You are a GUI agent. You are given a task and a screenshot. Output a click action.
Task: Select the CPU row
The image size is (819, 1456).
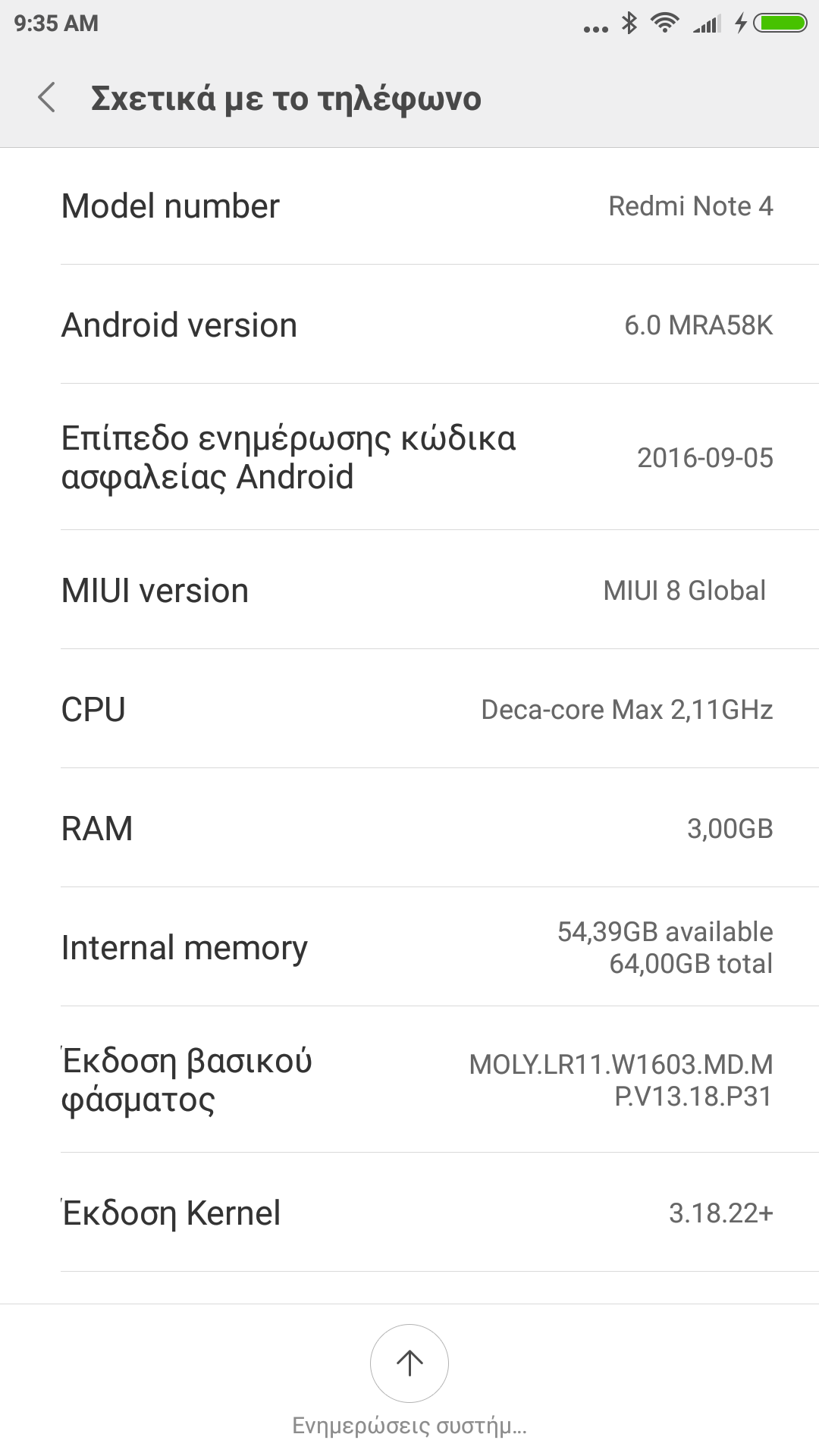click(x=409, y=709)
